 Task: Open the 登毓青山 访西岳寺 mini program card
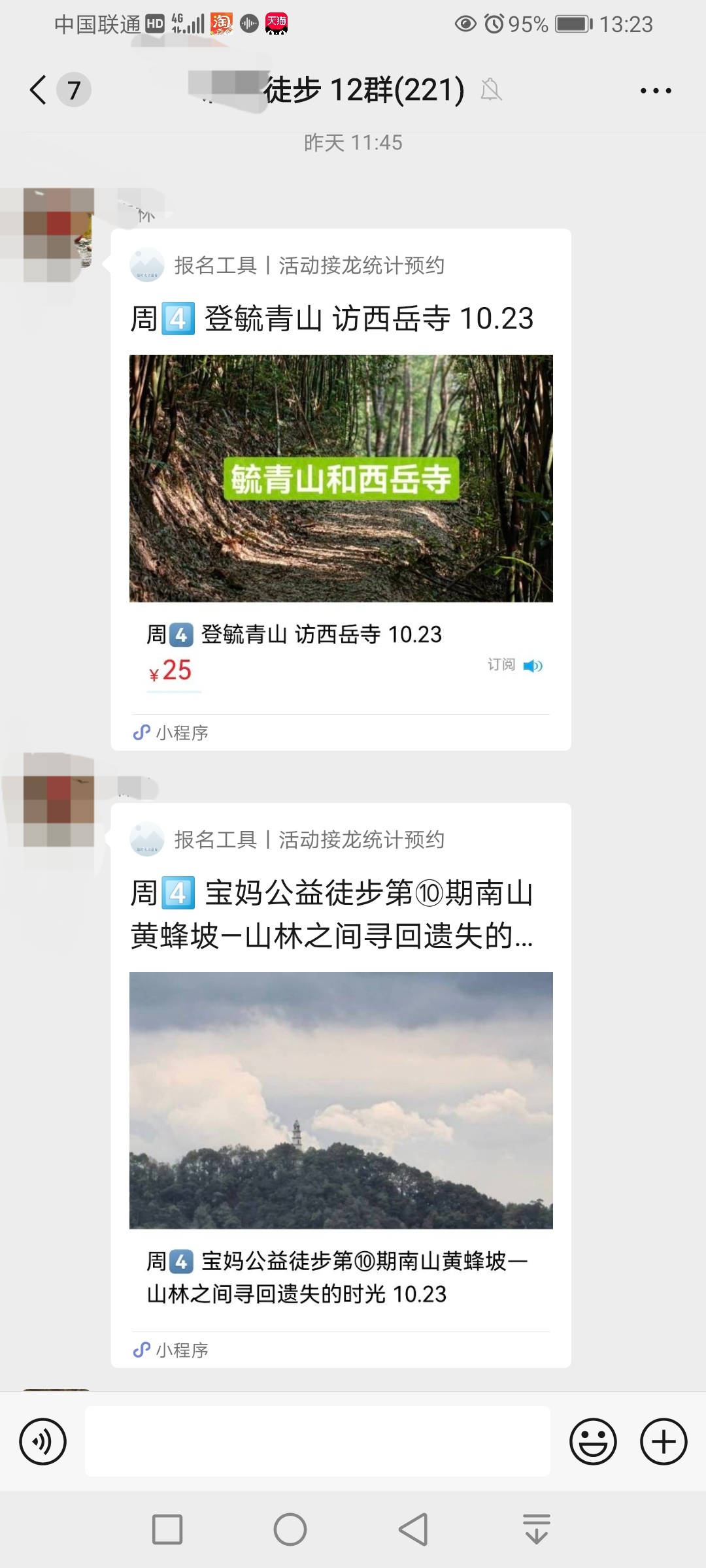point(341,489)
